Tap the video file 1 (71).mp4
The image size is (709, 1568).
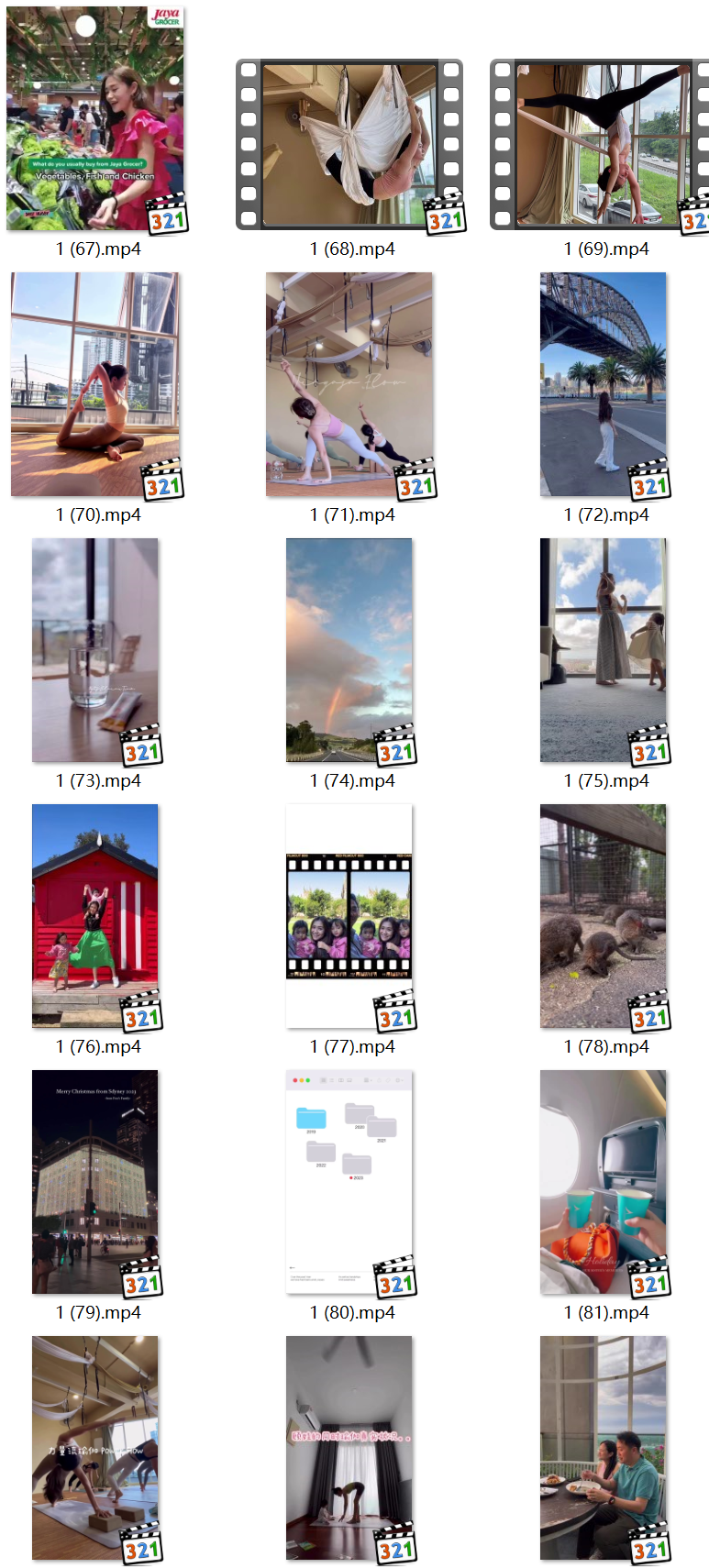coord(349,384)
